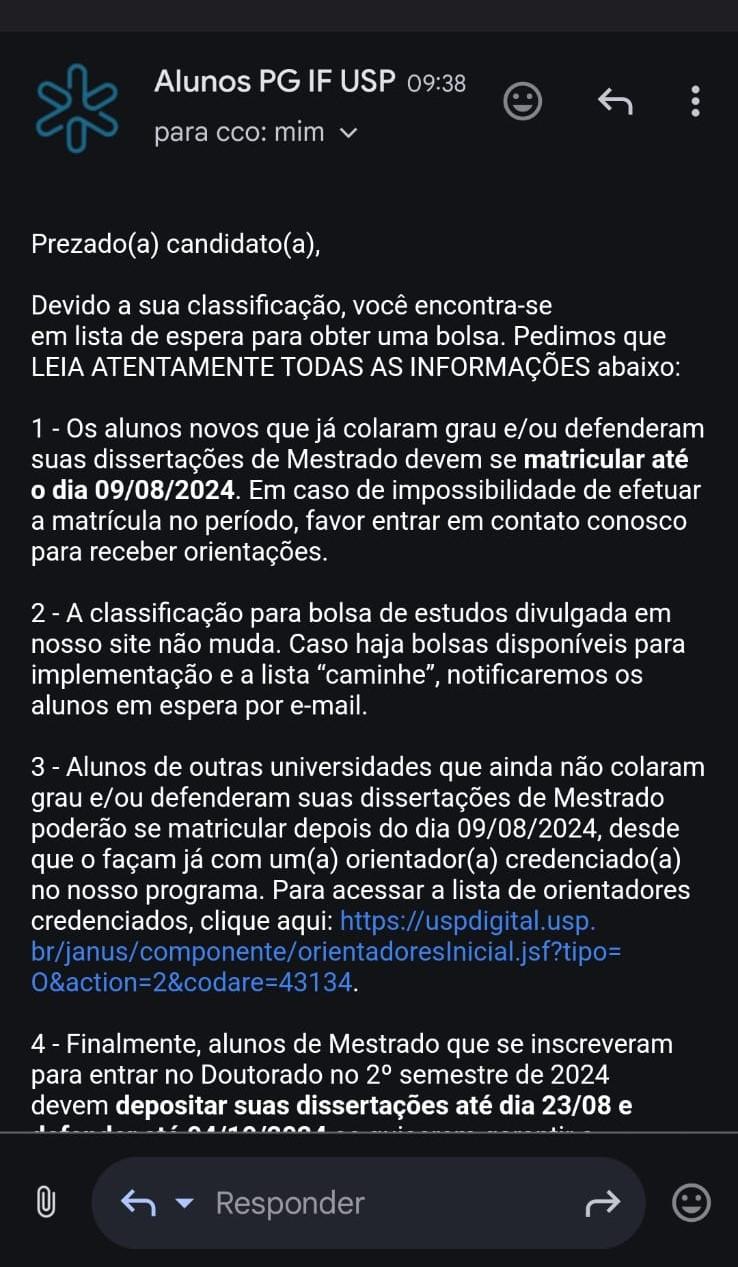This screenshot has width=738, height=1267.
Task: Add an emoji reaction from the header
Action: coord(522,101)
